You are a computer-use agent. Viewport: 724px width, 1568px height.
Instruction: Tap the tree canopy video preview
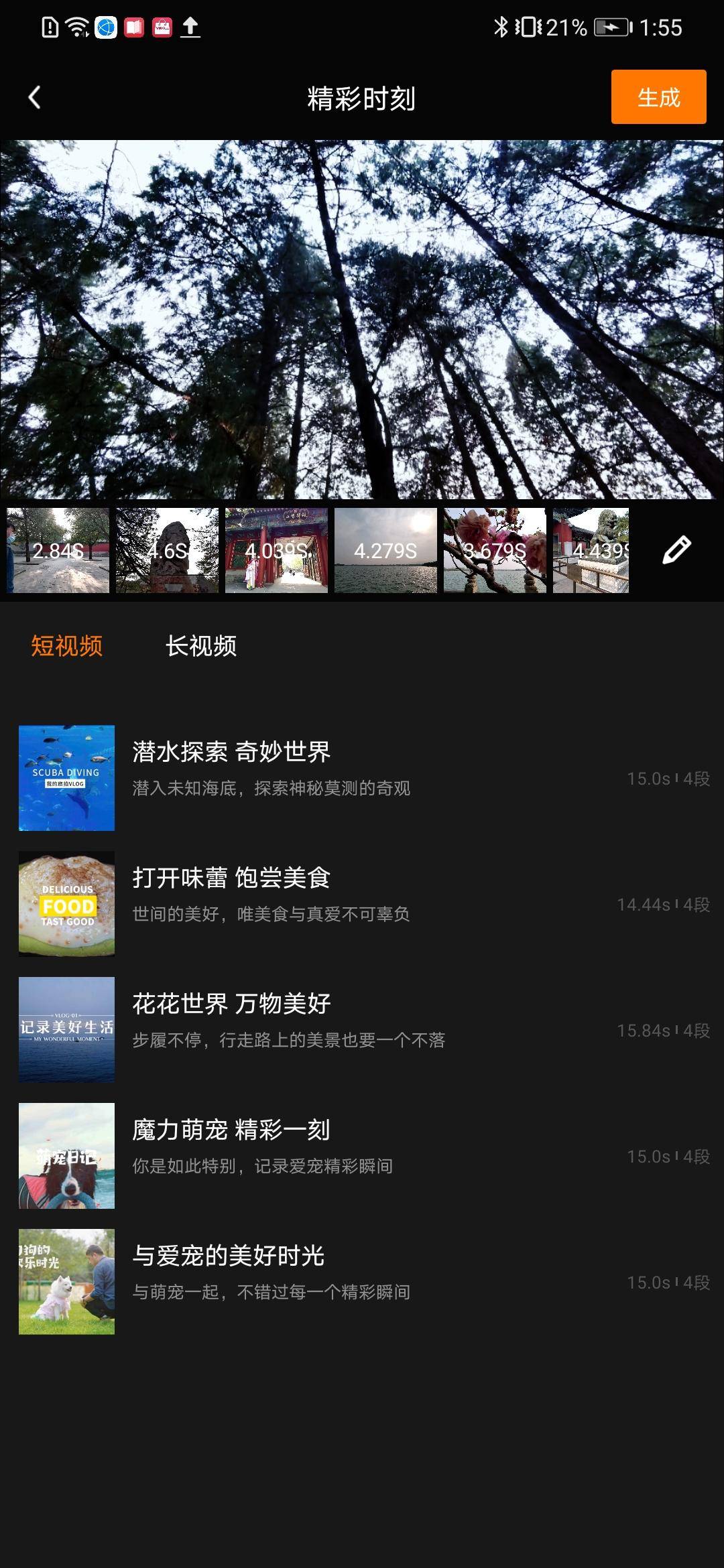(x=362, y=315)
